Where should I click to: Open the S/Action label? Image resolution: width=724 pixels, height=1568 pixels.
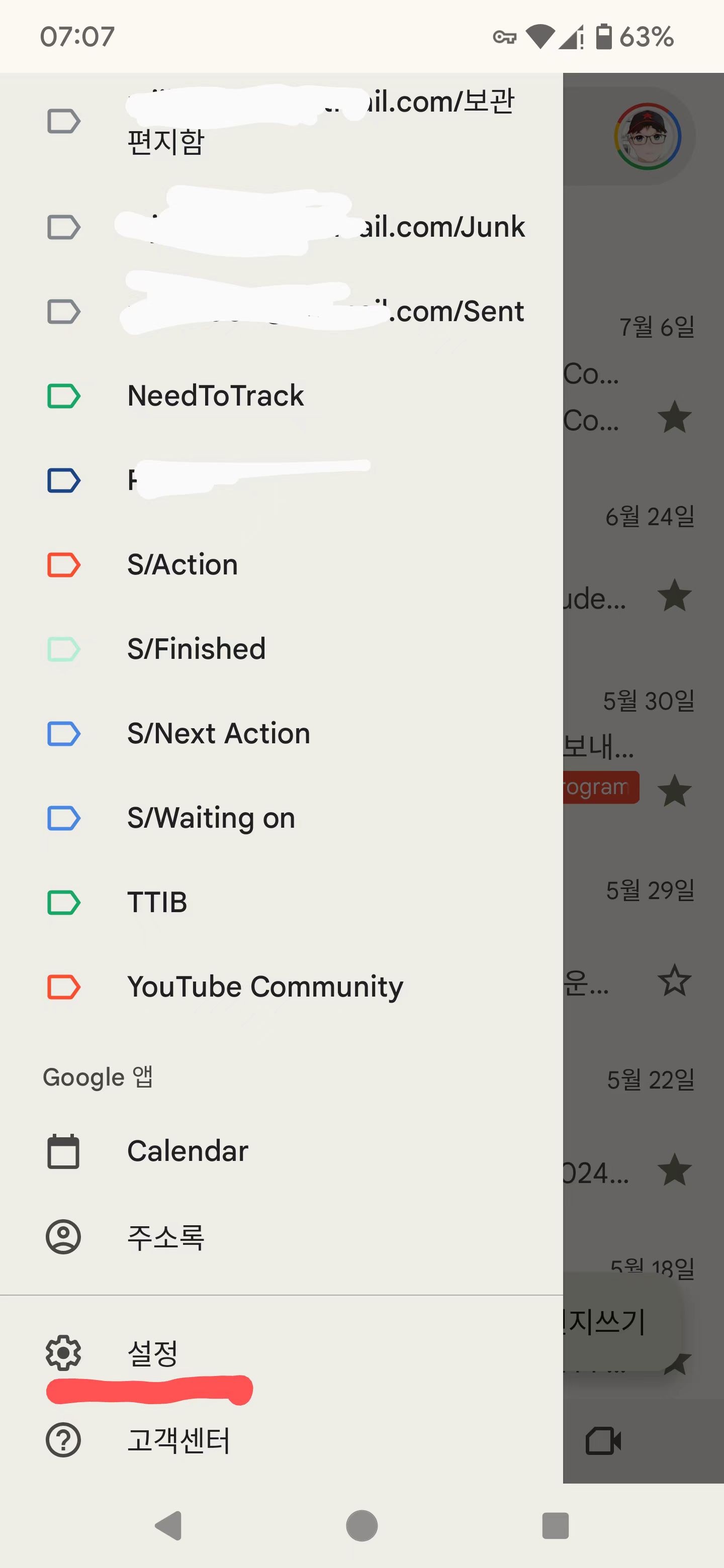pos(282,565)
